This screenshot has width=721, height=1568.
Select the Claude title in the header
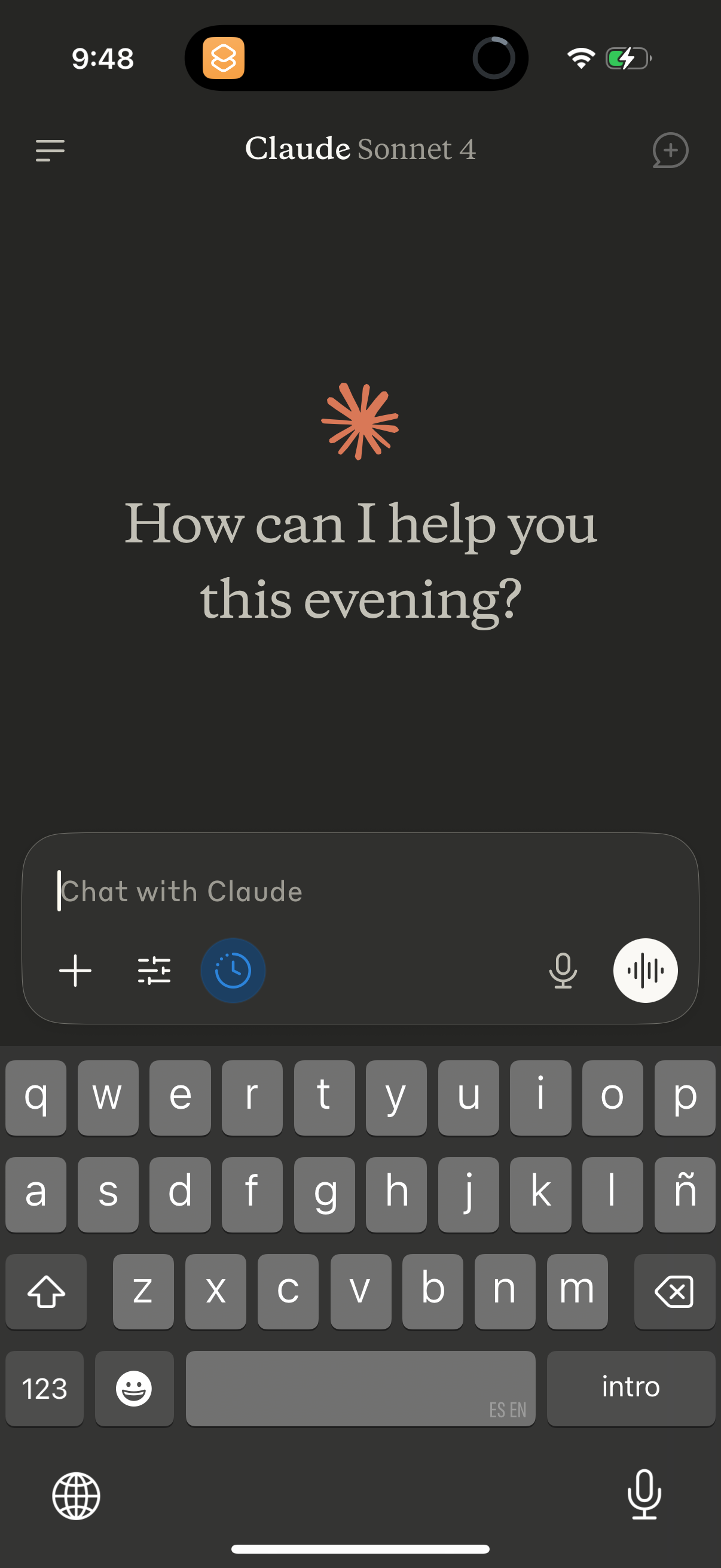[298, 148]
